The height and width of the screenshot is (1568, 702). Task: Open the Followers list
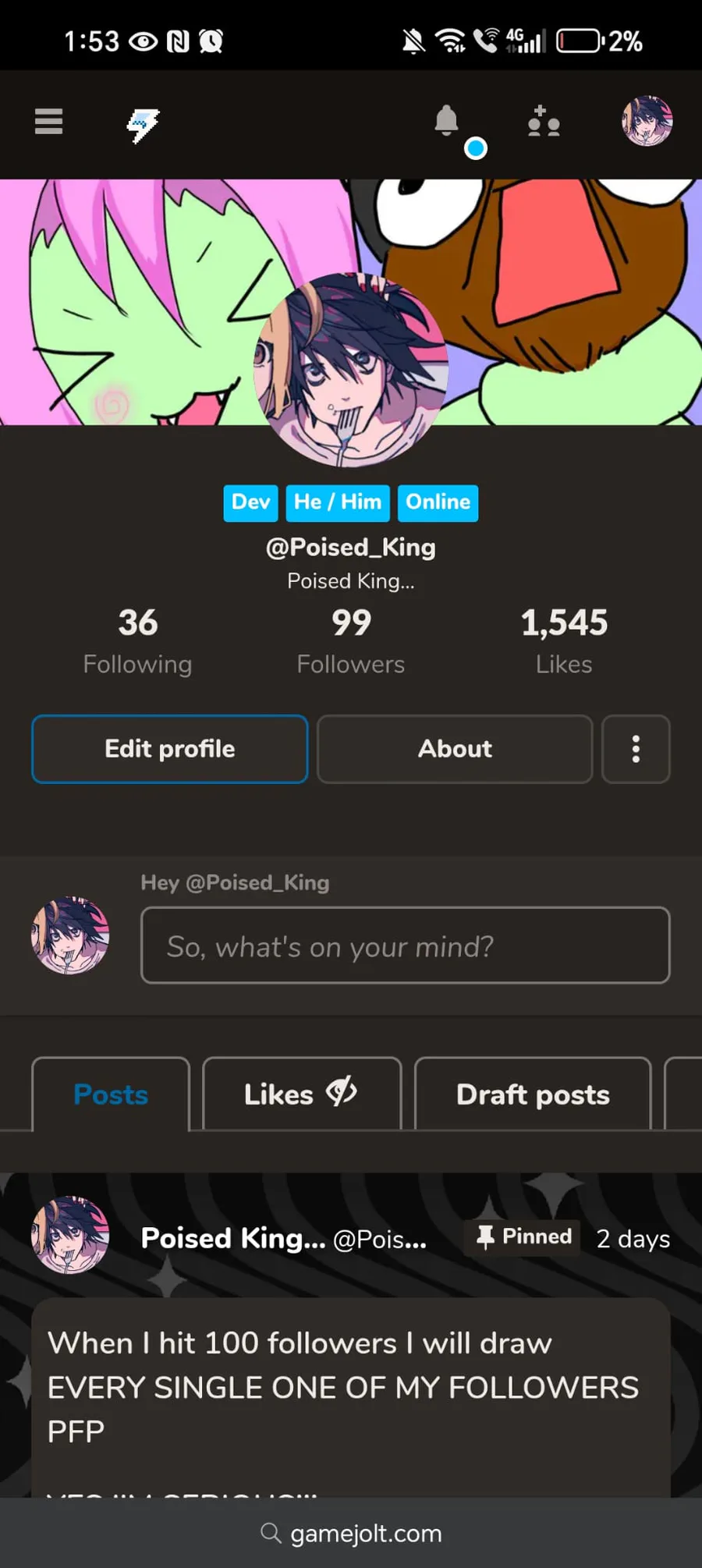coord(351,641)
